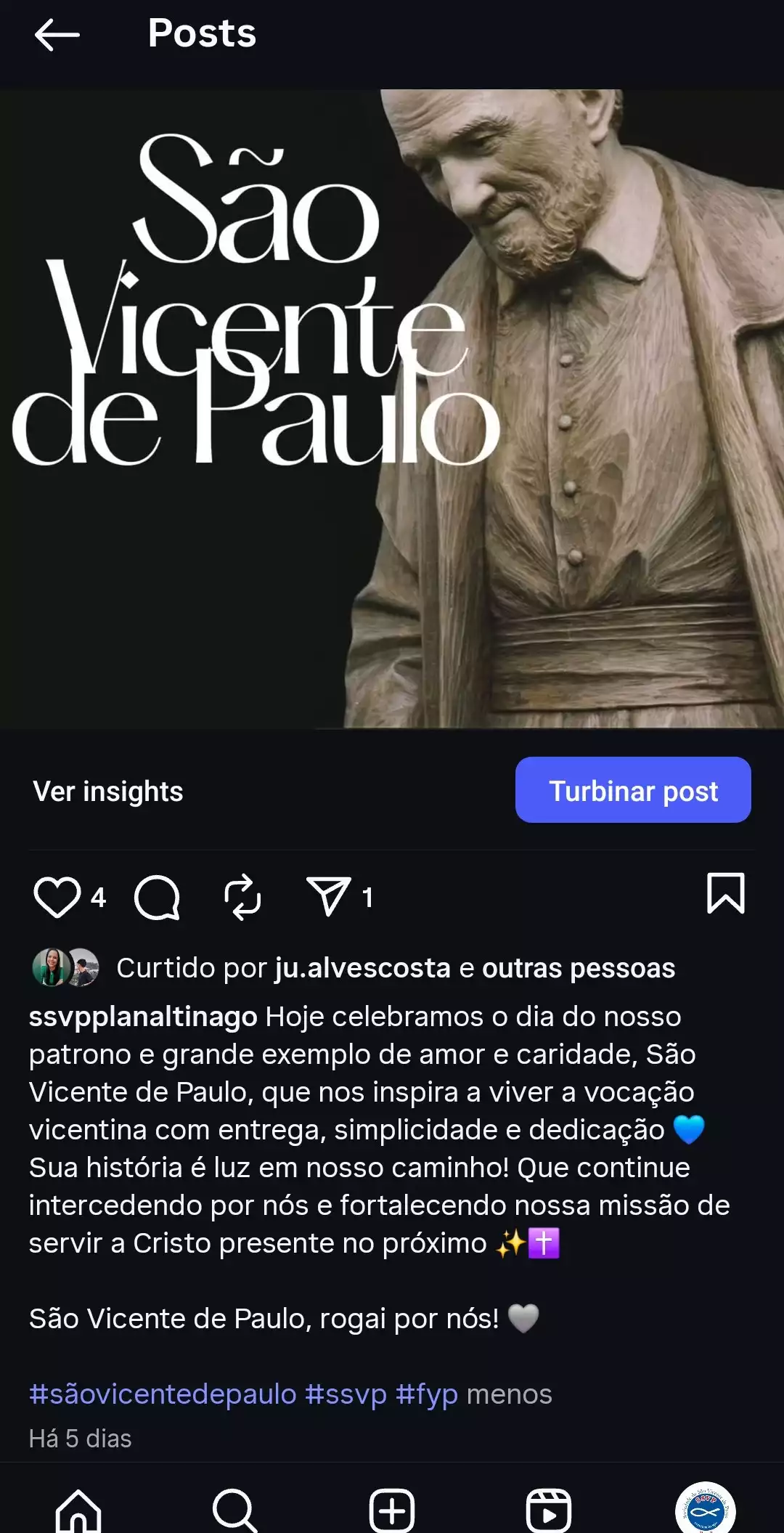Open the ssvpplanaltinago profile from caption
This screenshot has height=1533, width=784.
click(143, 1017)
